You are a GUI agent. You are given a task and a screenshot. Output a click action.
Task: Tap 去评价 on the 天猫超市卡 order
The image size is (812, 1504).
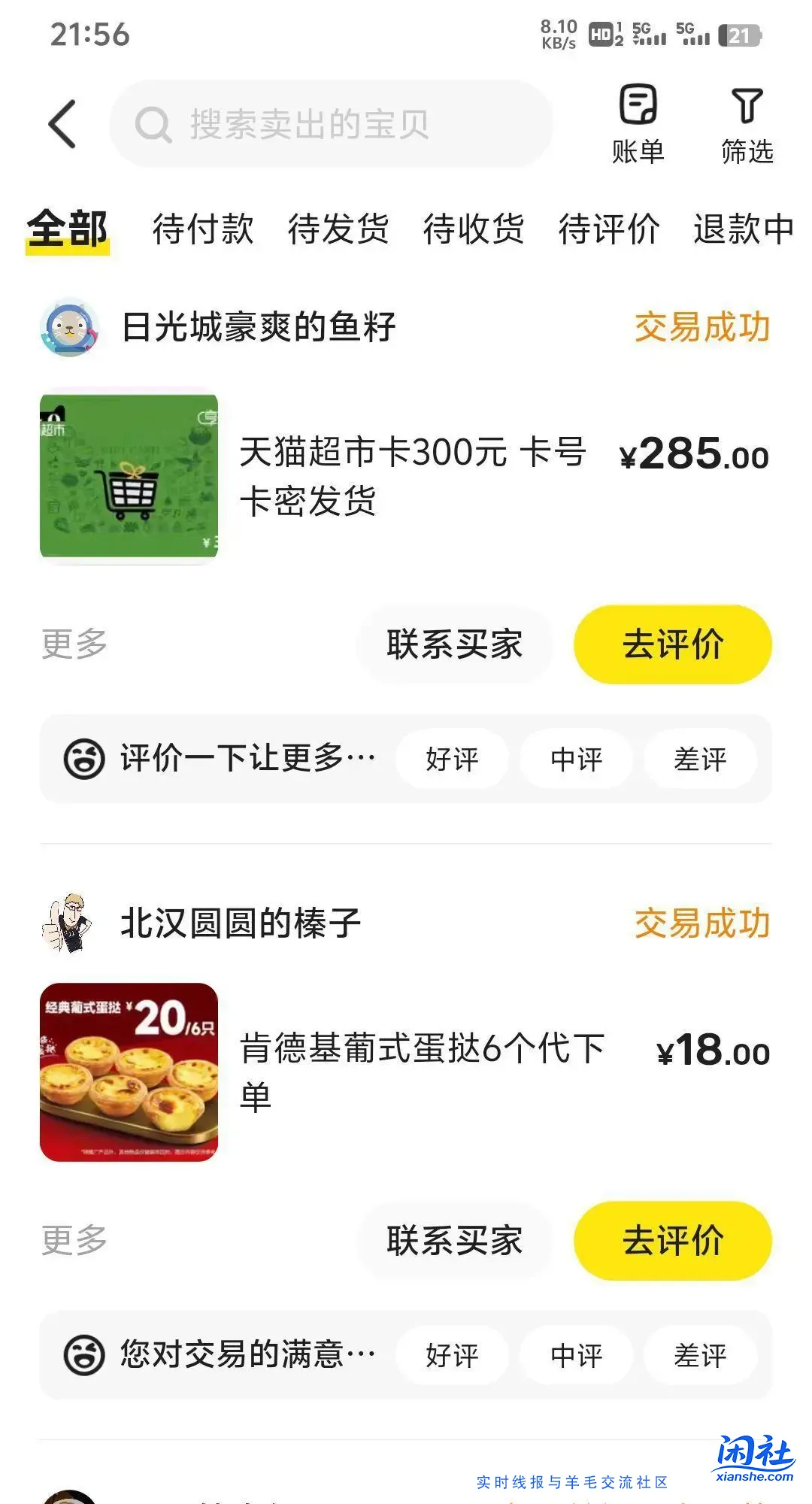[x=672, y=644]
